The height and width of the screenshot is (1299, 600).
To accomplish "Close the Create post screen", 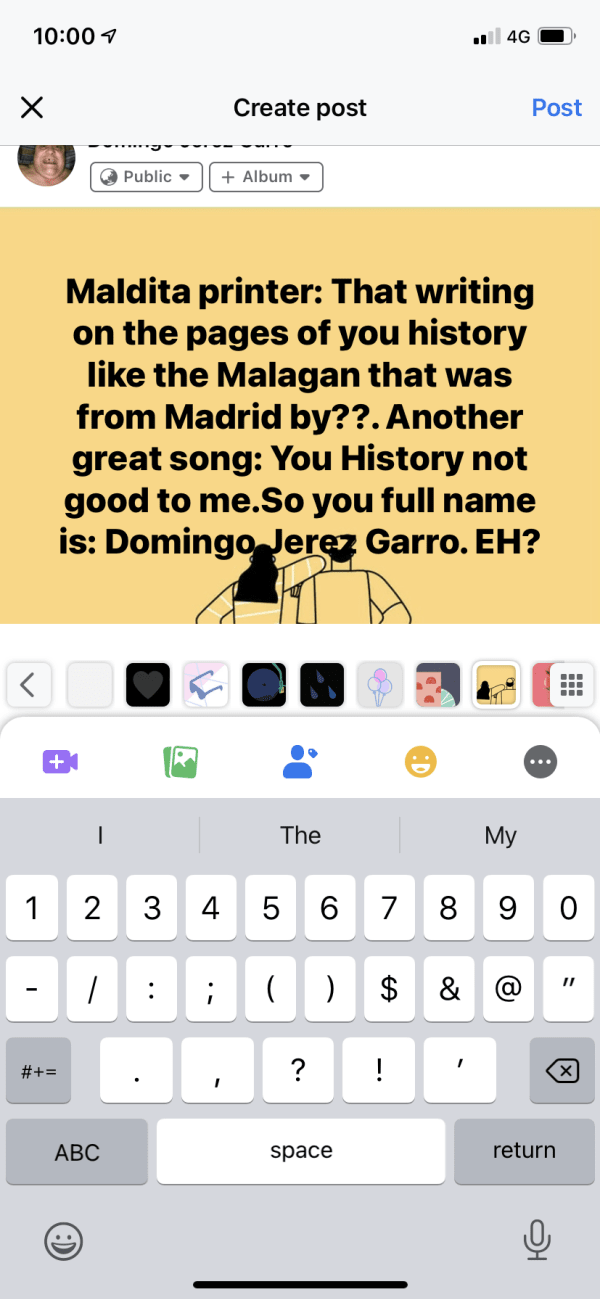I will click(32, 108).
